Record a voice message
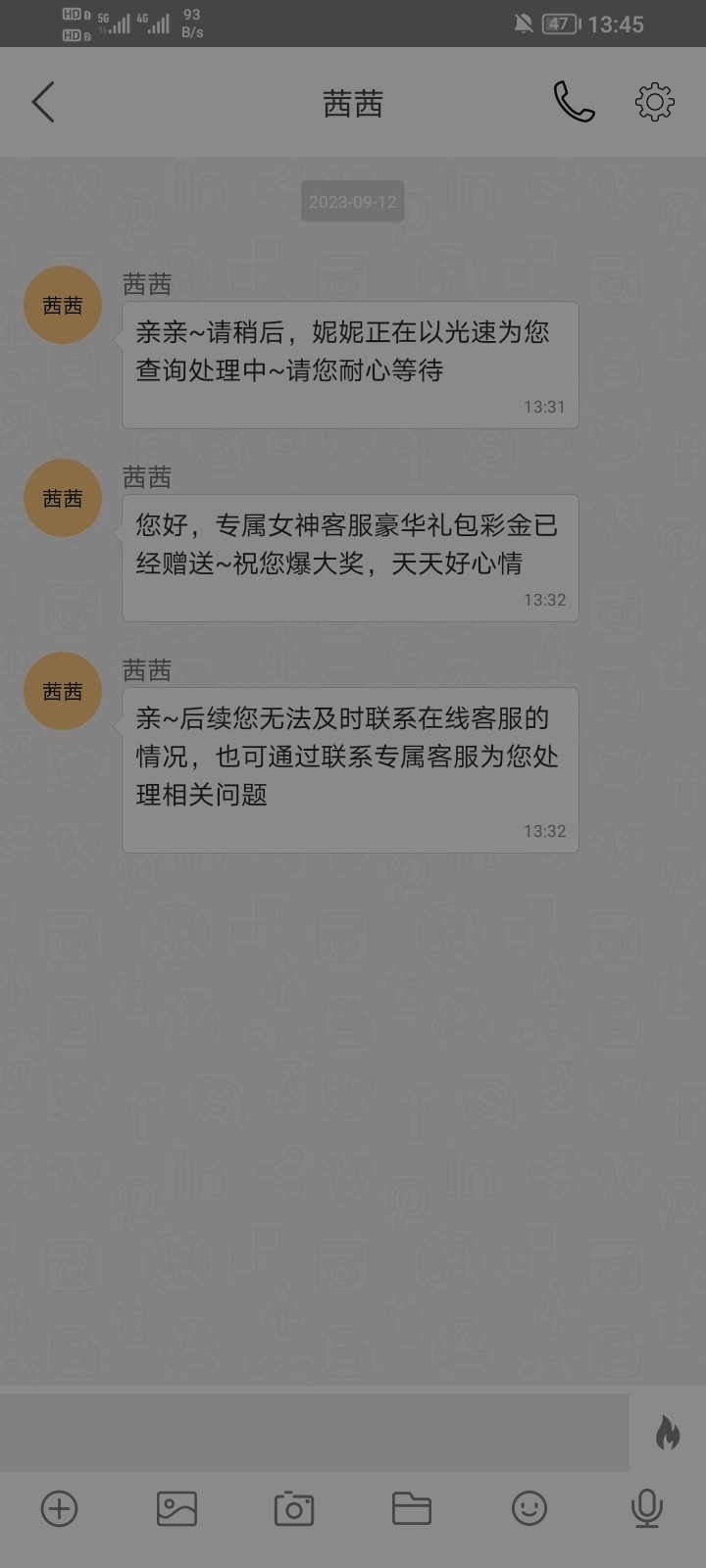 pyautogui.click(x=646, y=1508)
